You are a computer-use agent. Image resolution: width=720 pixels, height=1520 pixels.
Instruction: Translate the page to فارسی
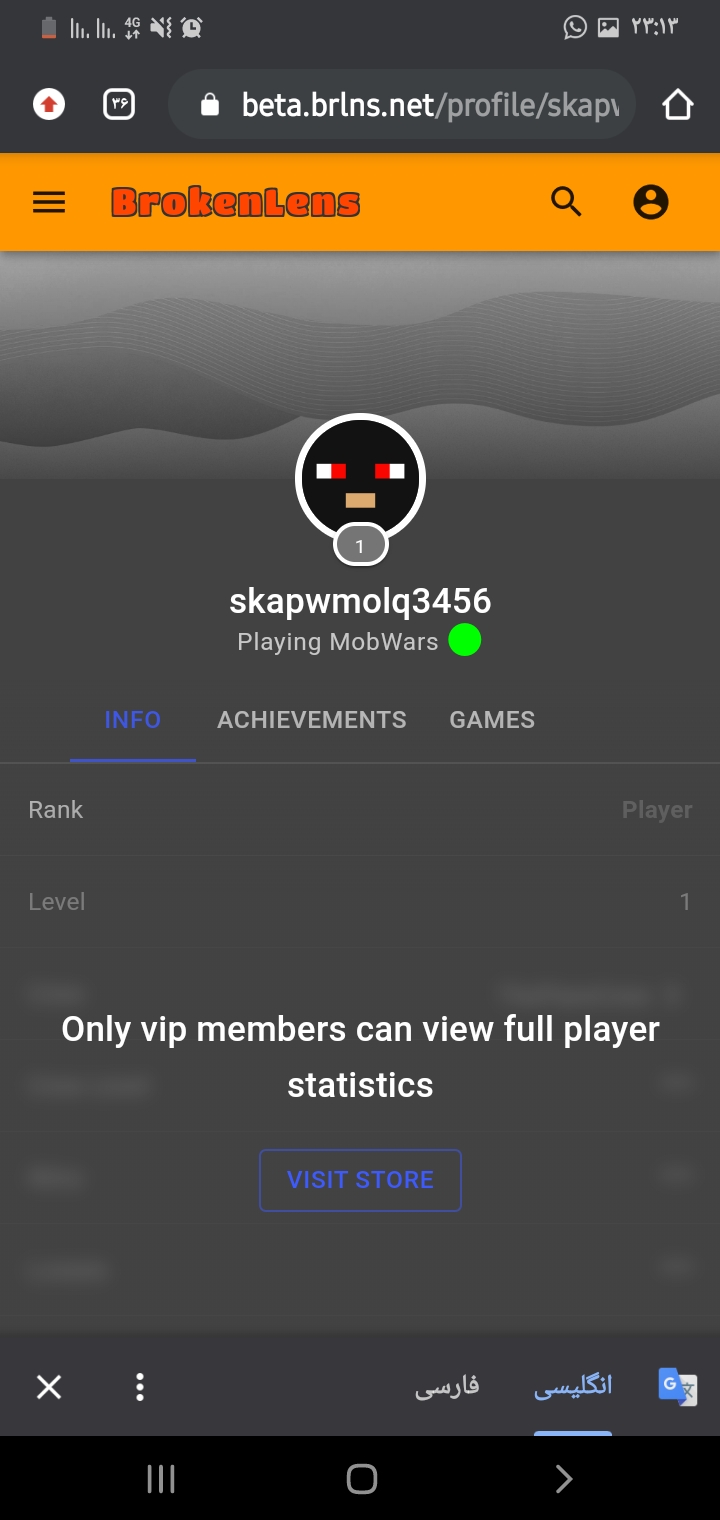pyautogui.click(x=447, y=1386)
